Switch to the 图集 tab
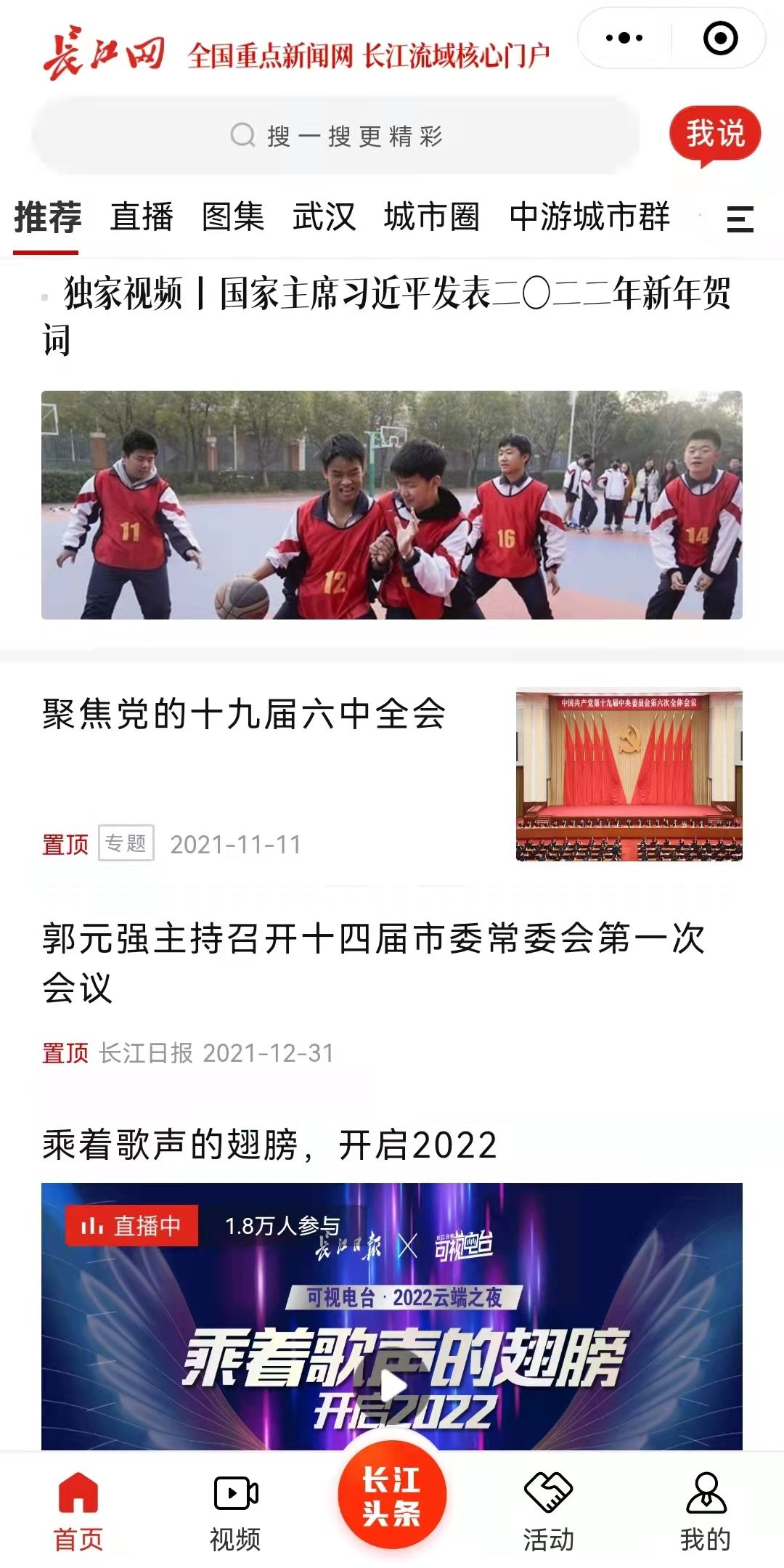 (233, 217)
